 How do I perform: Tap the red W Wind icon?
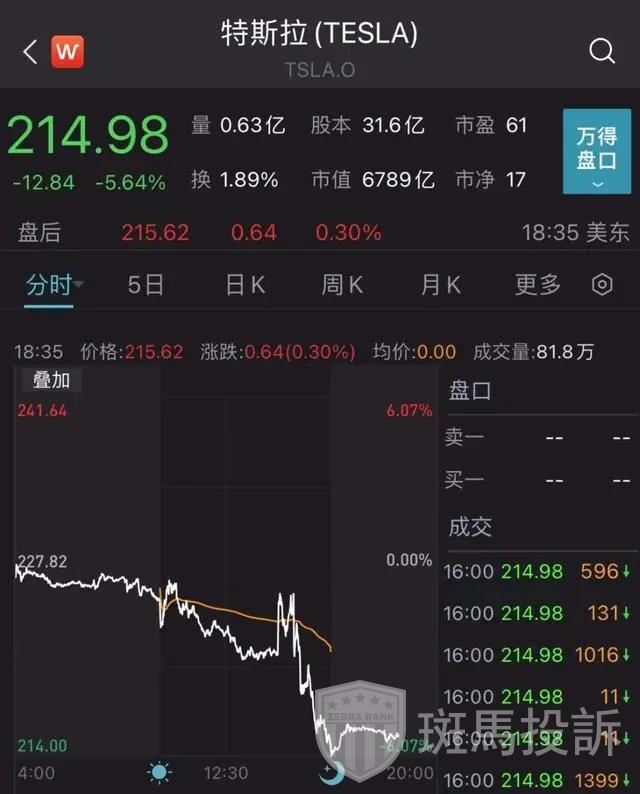tap(67, 51)
